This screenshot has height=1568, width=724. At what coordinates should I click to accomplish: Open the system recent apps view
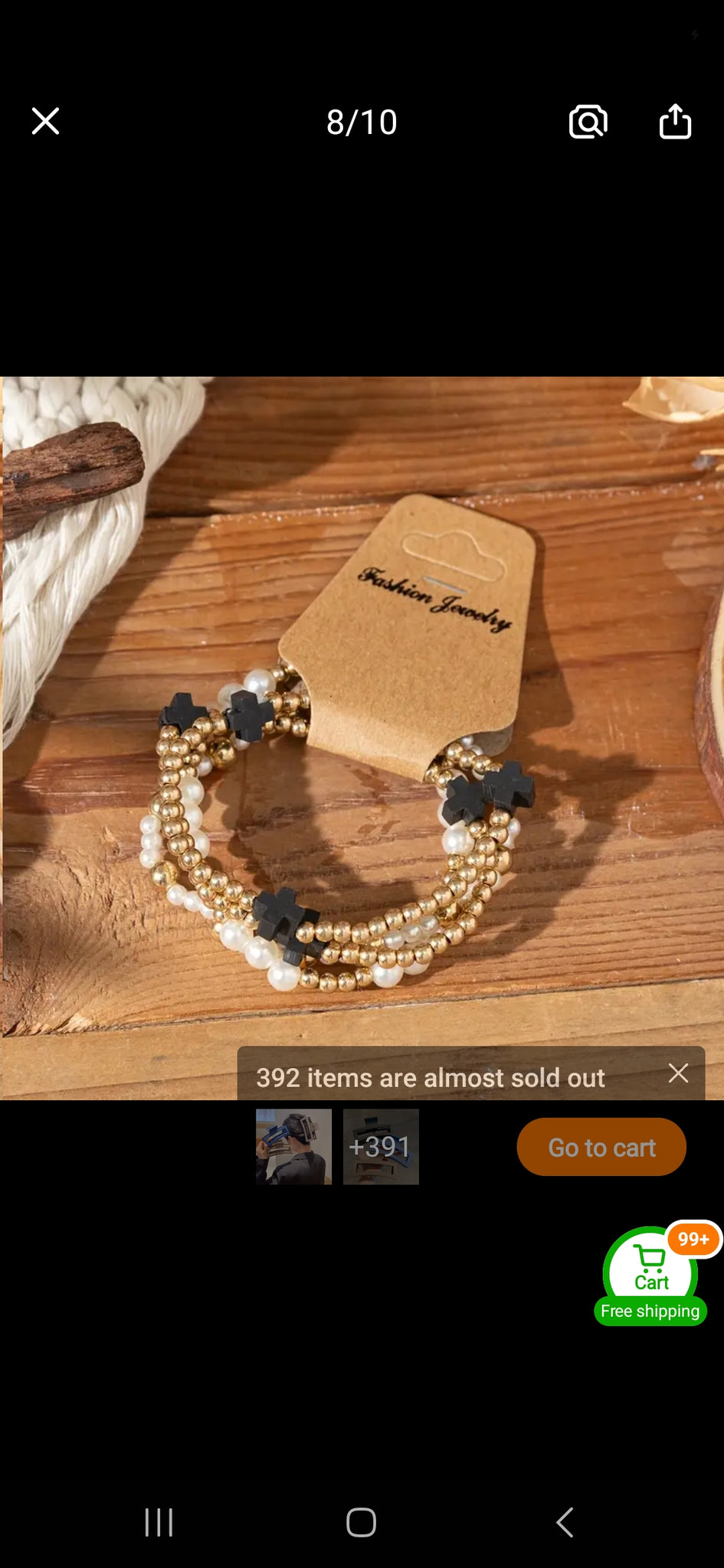click(159, 1522)
